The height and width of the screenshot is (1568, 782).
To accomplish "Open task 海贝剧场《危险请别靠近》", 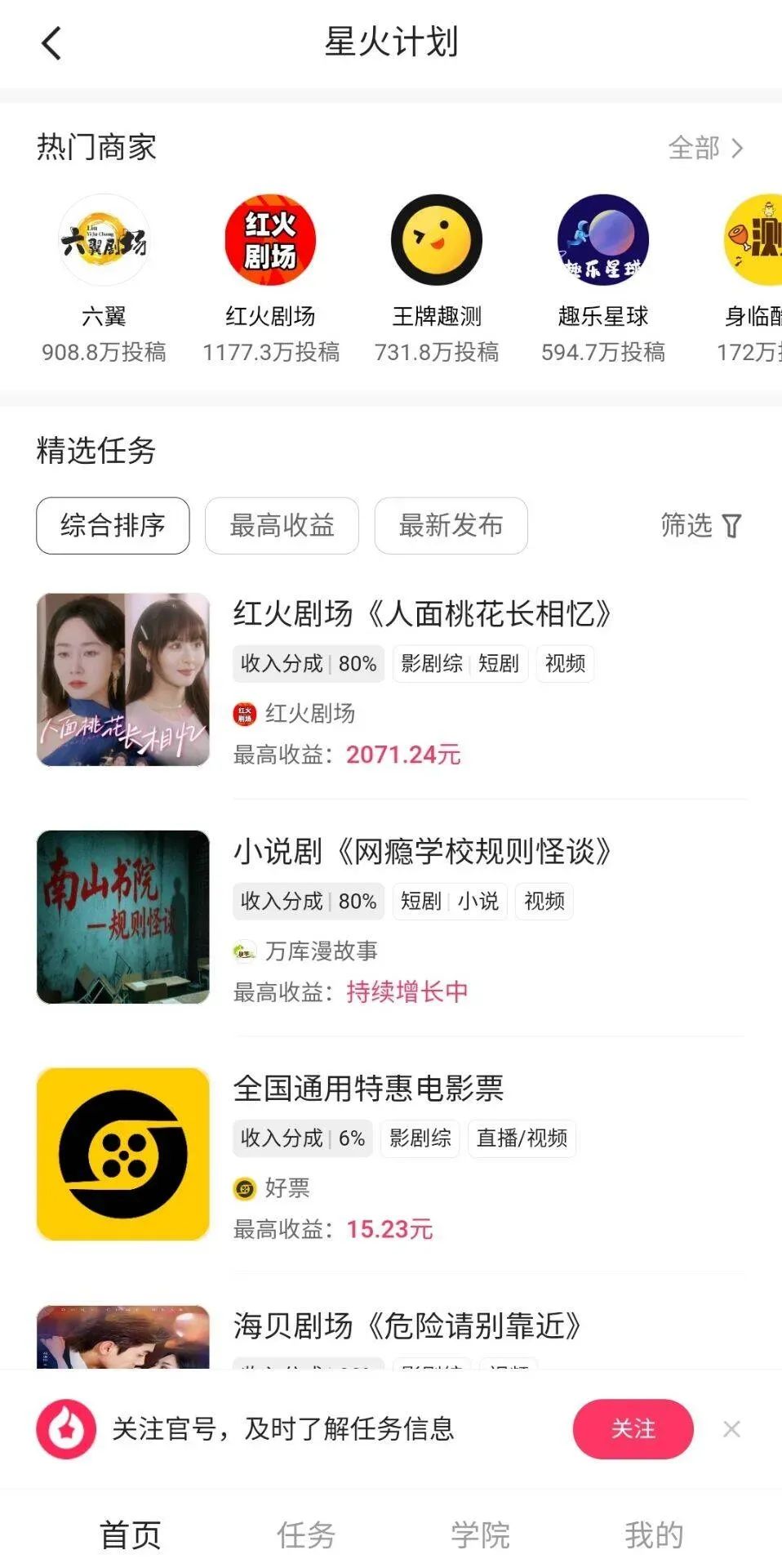I will 407,1325.
